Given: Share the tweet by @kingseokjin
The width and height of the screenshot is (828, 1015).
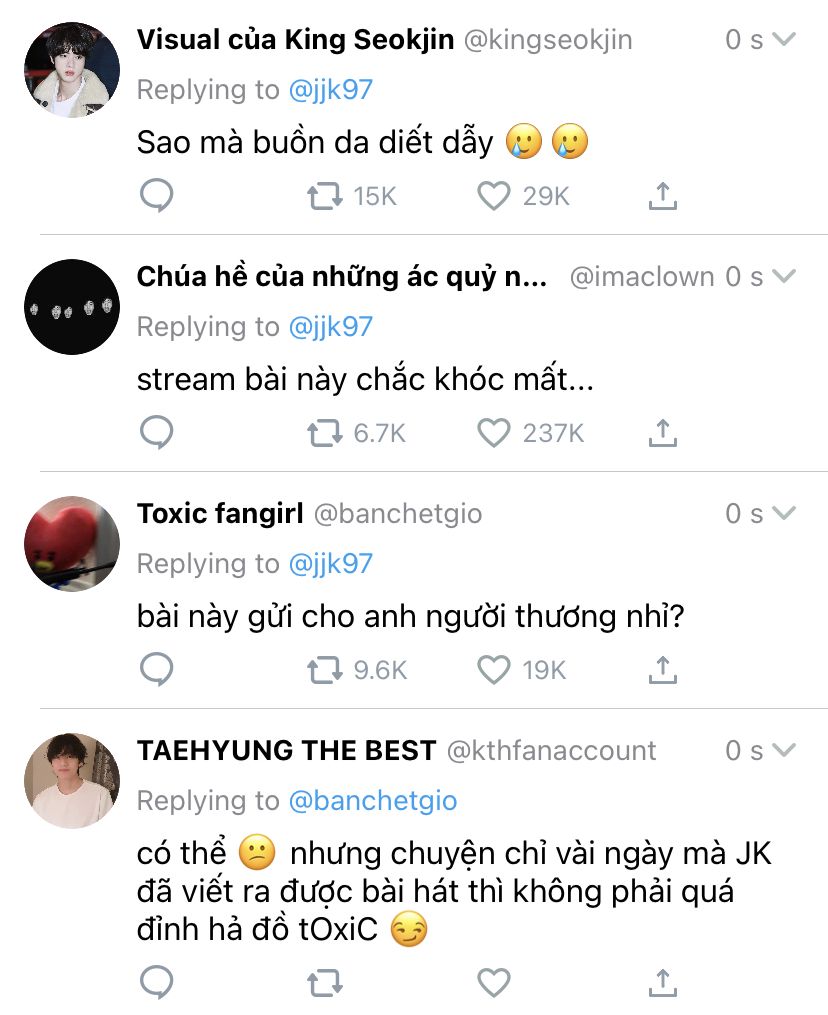Looking at the screenshot, I should pyautogui.click(x=662, y=196).
